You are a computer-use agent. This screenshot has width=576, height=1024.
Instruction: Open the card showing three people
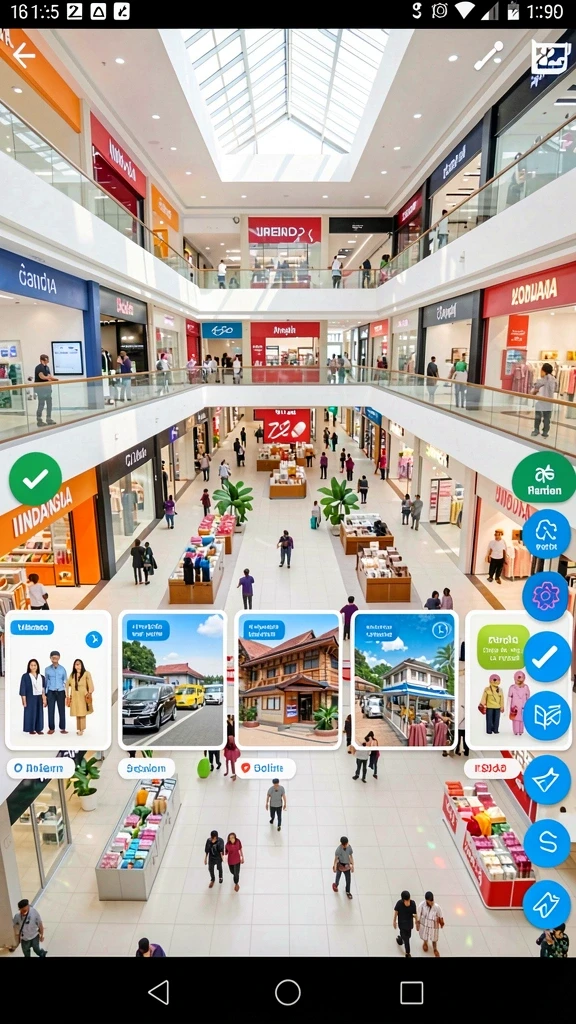[x=58, y=680]
